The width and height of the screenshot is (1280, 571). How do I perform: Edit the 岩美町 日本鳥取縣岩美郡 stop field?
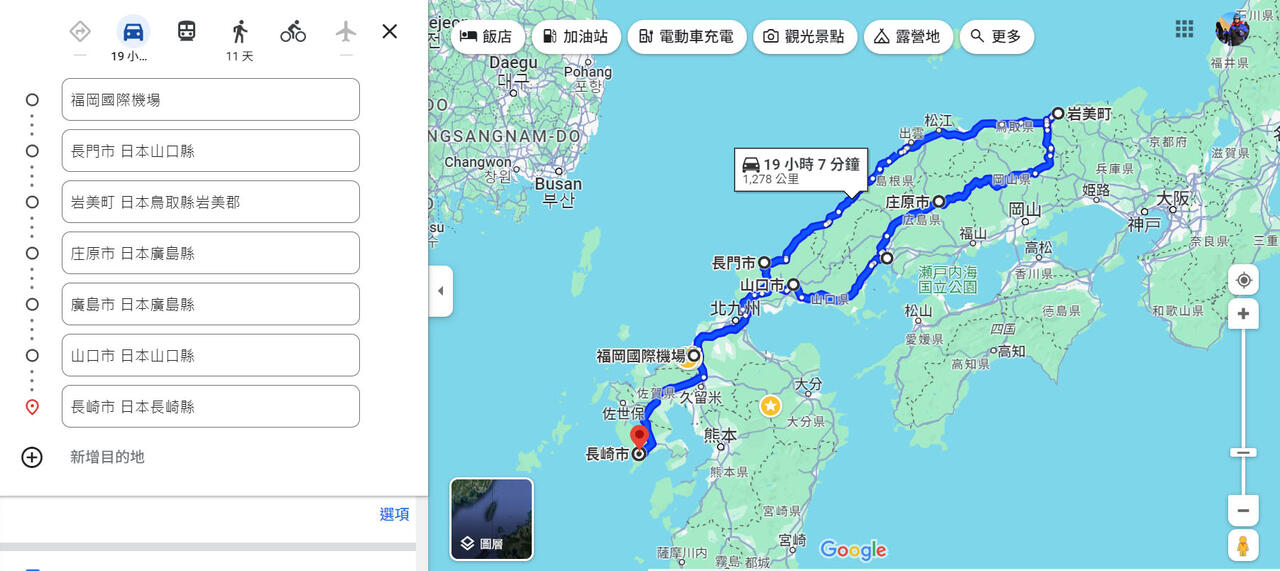coord(210,202)
